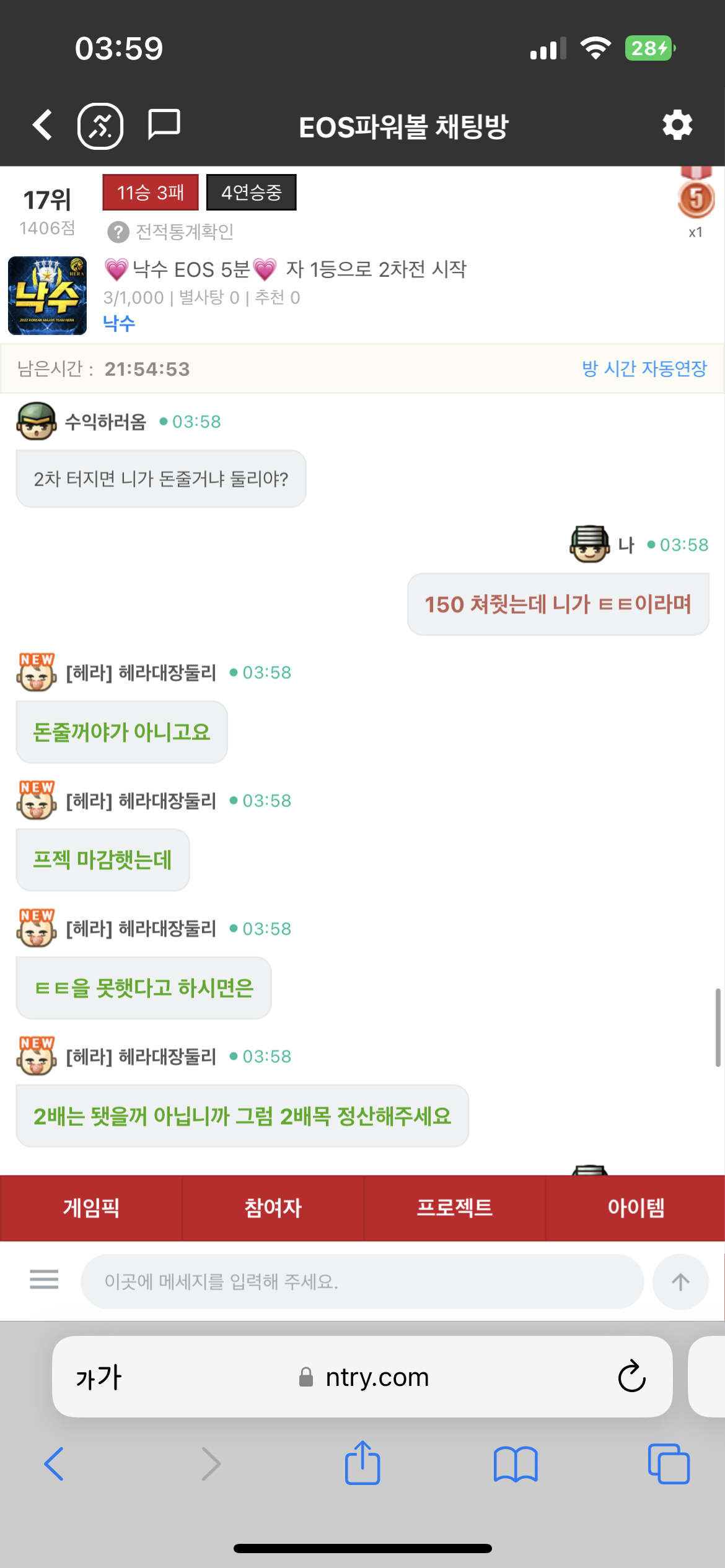Tap the bronze medal item icon
725x1568 pixels.
click(696, 198)
